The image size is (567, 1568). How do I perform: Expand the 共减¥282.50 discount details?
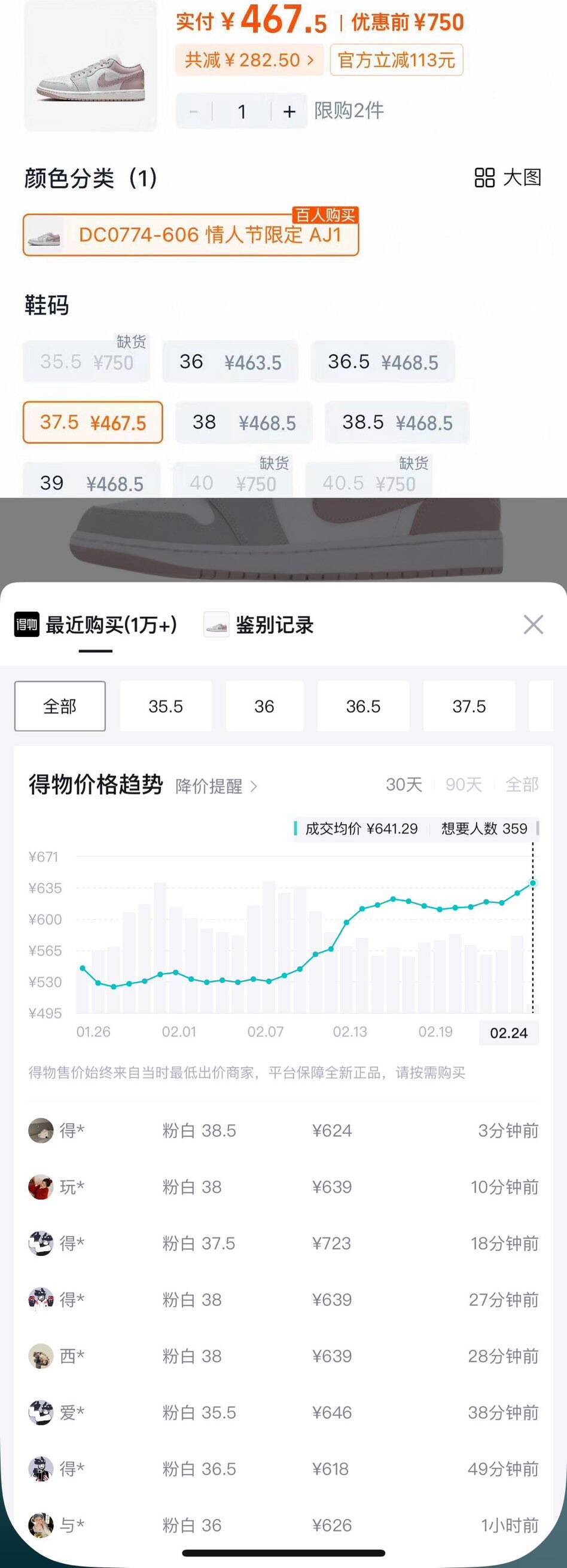[247, 60]
